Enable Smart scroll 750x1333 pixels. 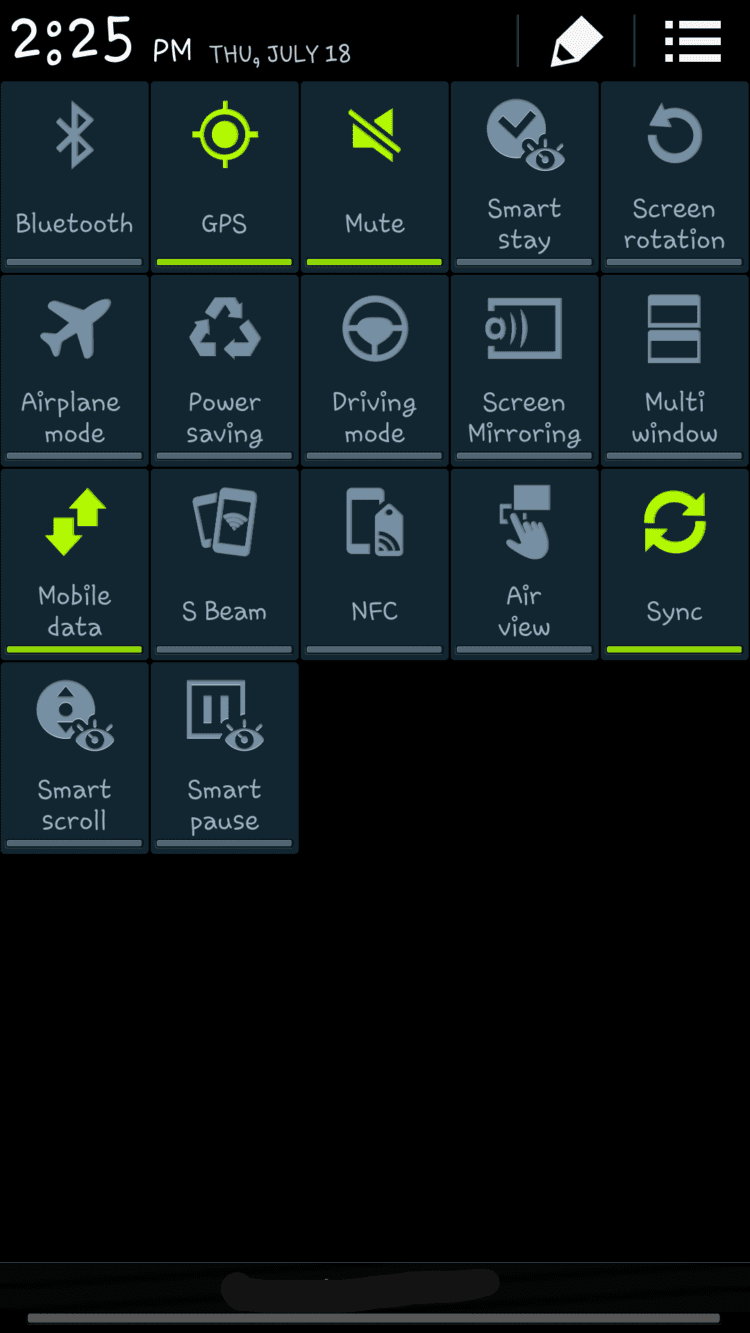point(75,757)
